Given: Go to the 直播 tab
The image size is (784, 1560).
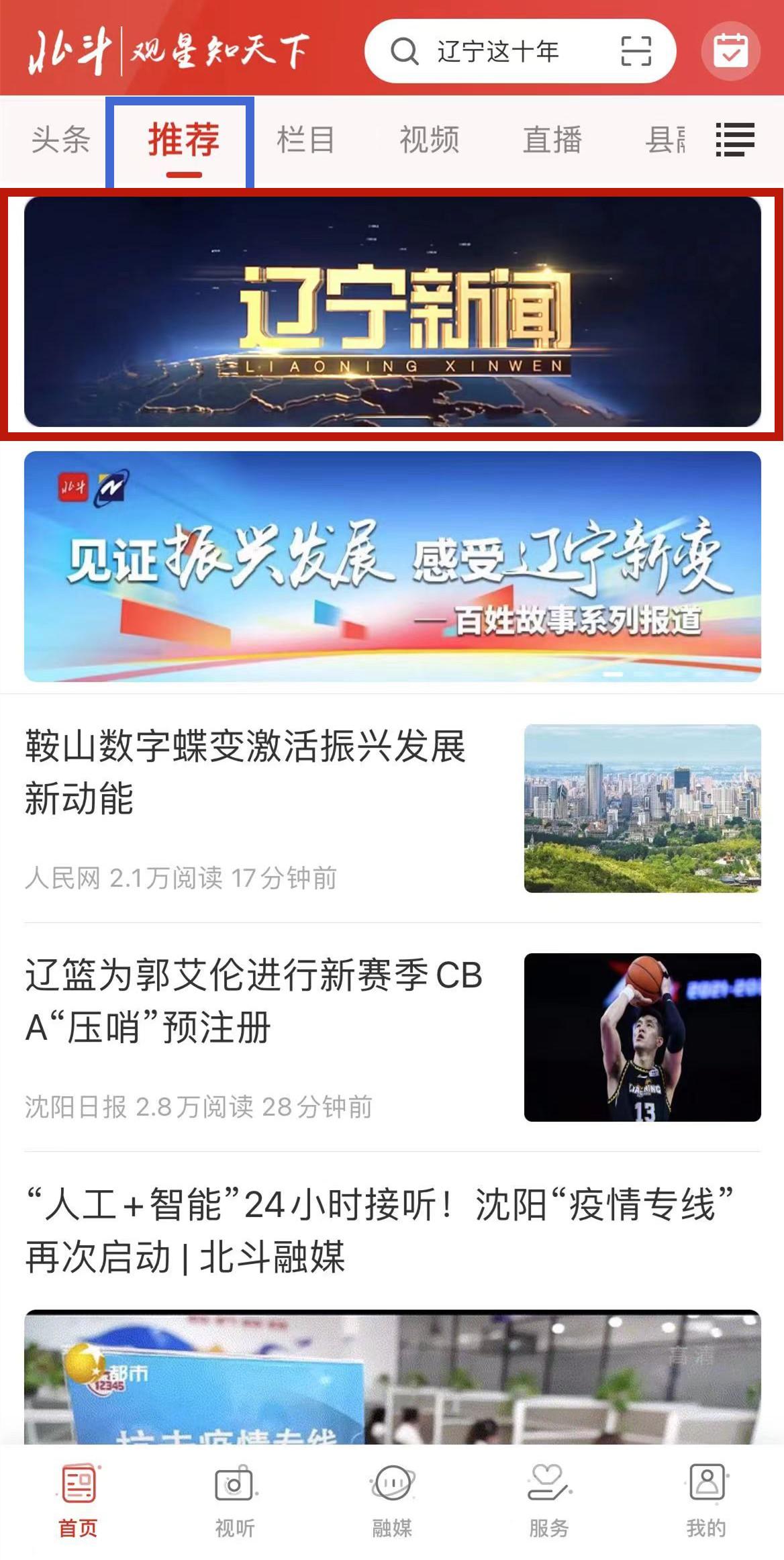Looking at the screenshot, I should 552,140.
